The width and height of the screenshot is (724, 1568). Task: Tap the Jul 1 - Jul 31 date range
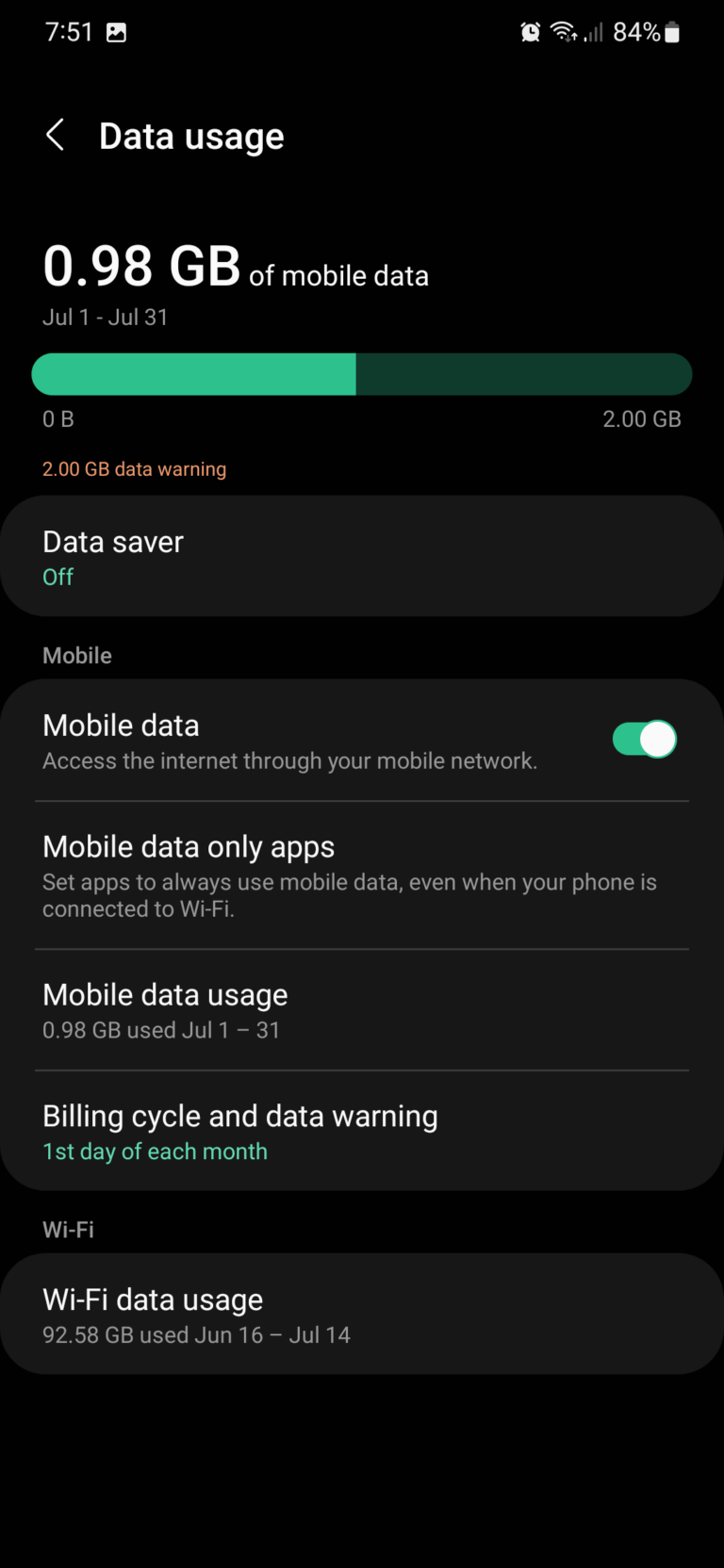point(106,317)
